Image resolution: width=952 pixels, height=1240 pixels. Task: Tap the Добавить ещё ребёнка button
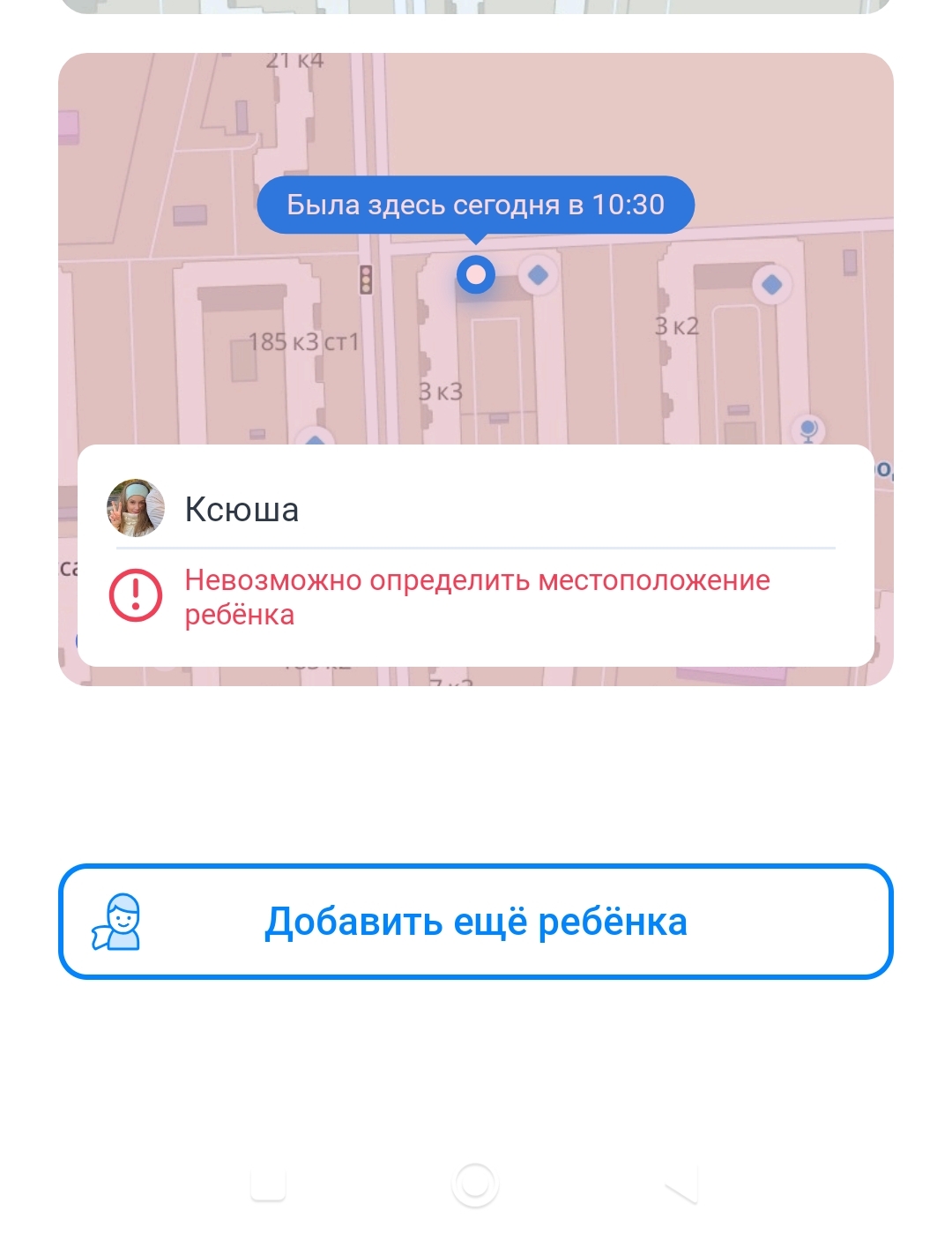[476, 922]
